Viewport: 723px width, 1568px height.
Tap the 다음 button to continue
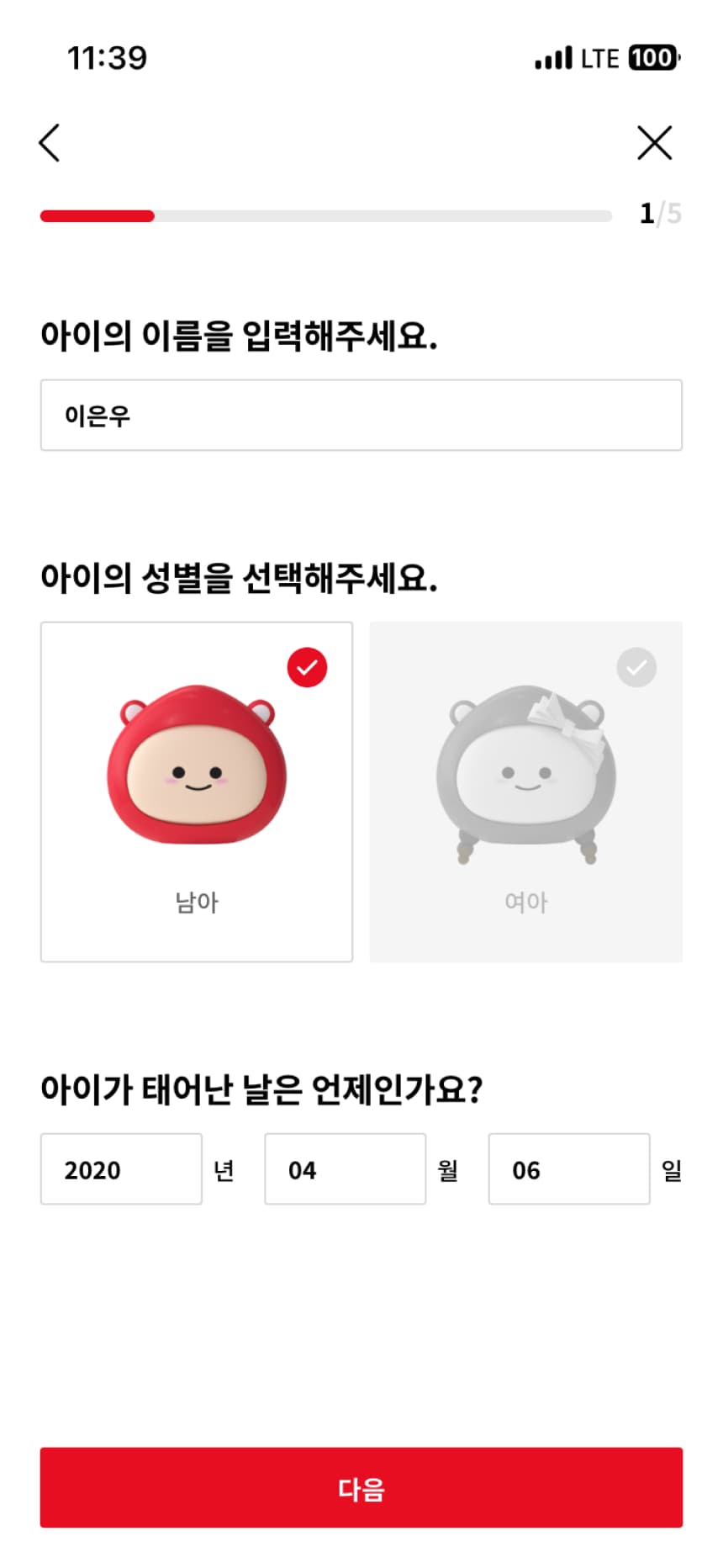361,1487
